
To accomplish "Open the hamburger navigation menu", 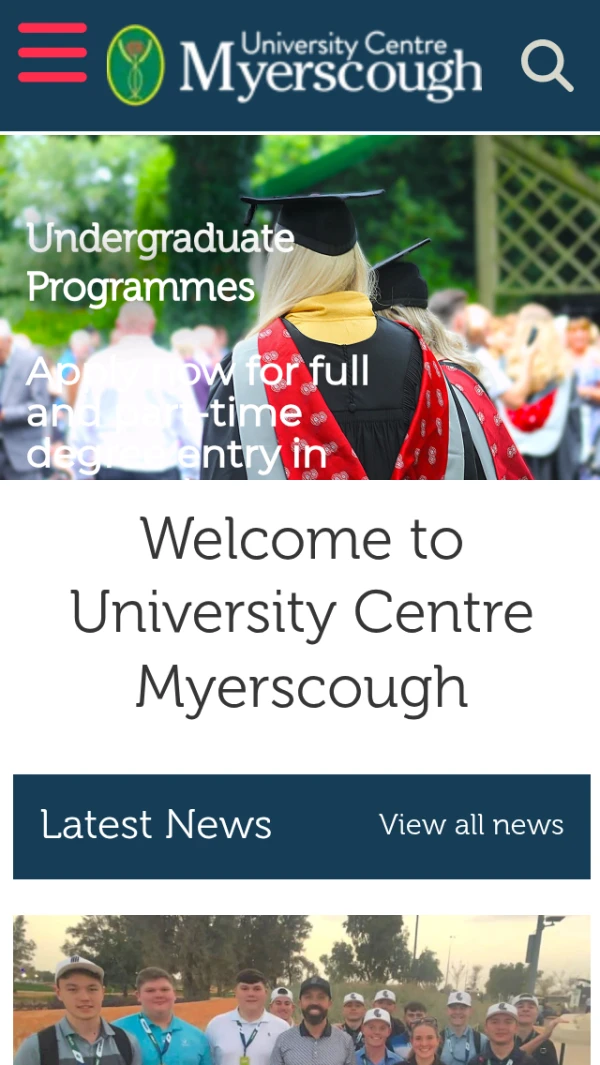I will pyautogui.click(x=52, y=54).
